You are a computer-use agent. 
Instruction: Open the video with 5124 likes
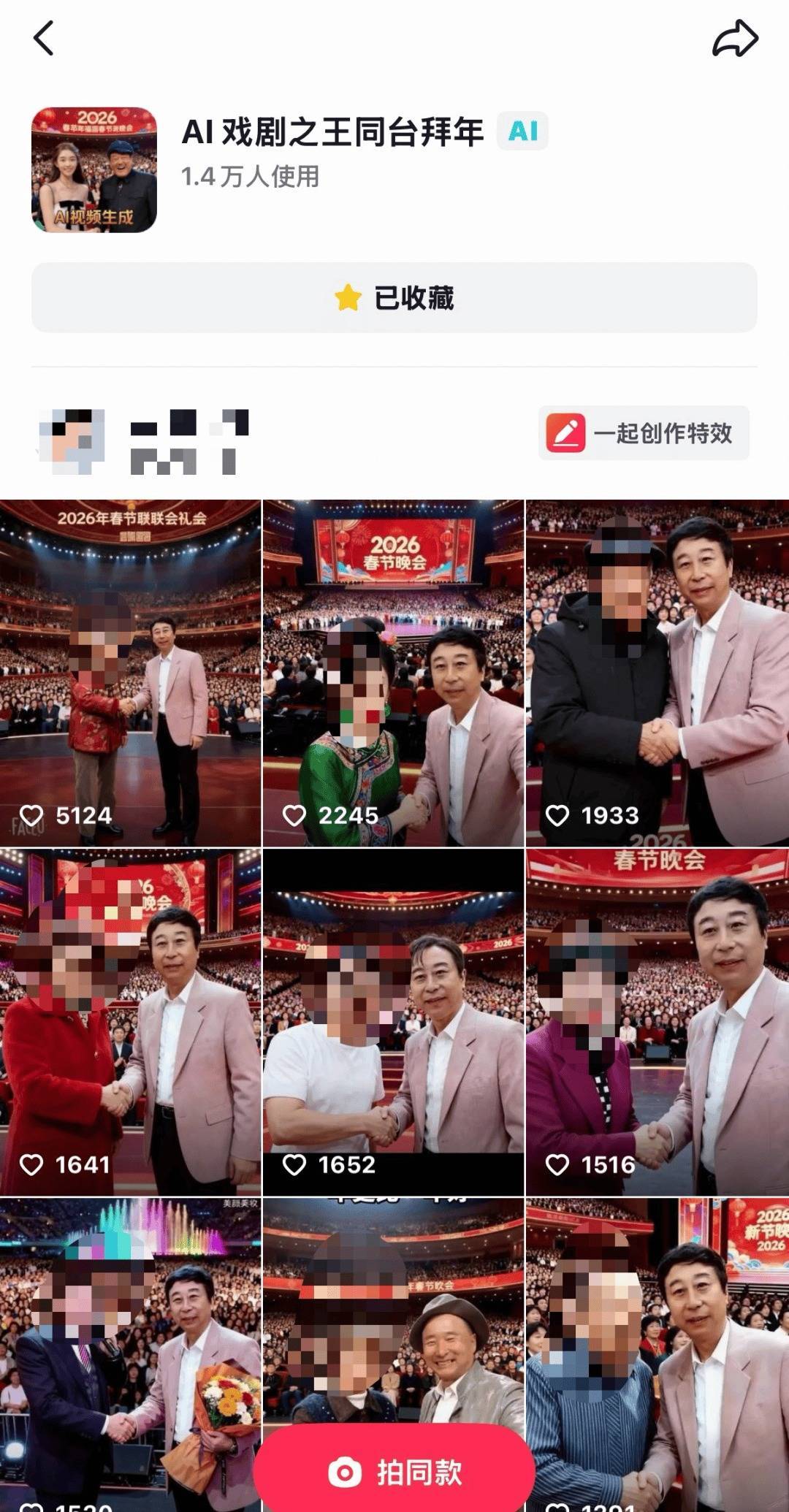(x=130, y=672)
